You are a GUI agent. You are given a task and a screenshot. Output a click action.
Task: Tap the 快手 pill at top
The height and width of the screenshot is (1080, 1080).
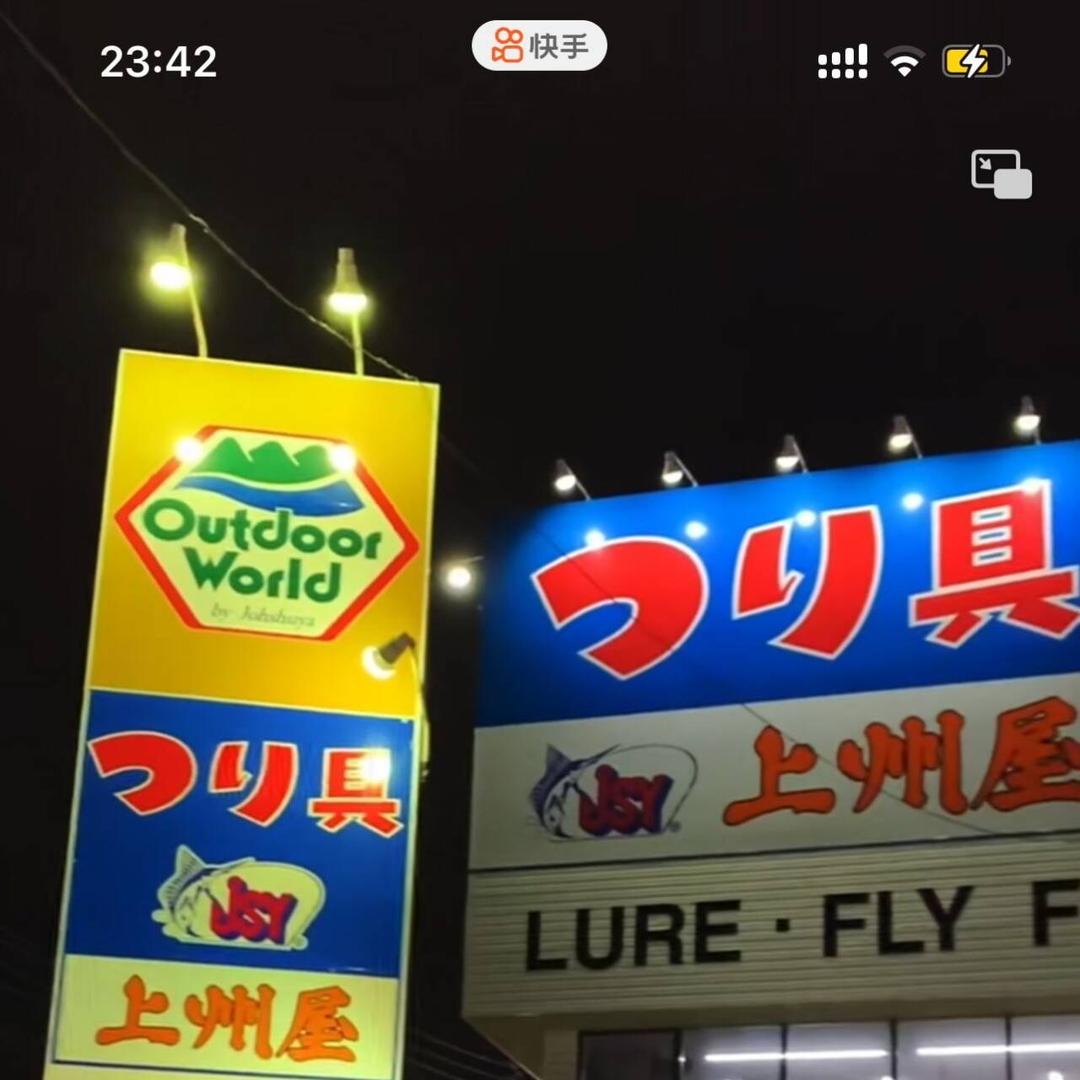[x=539, y=46]
